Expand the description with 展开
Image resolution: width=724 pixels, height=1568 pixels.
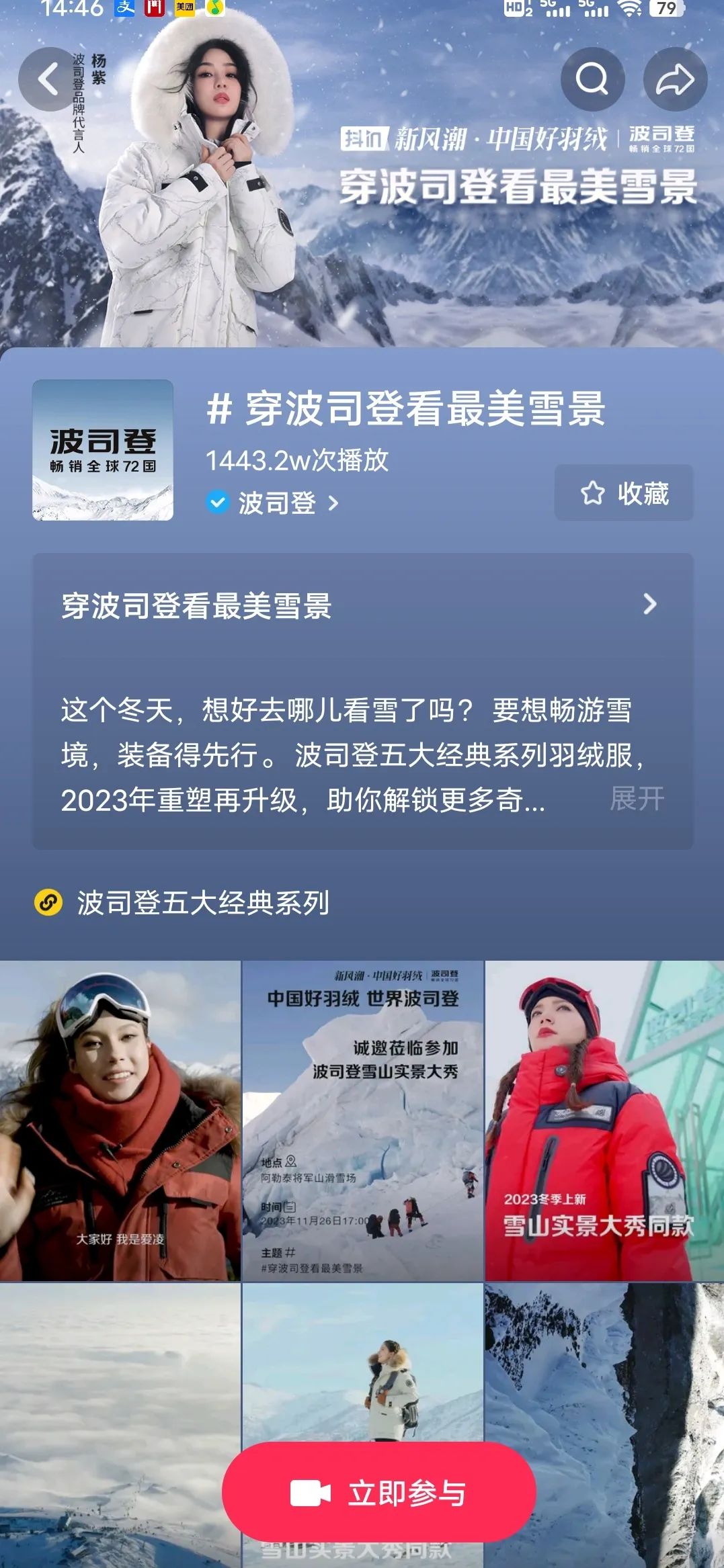pyautogui.click(x=636, y=799)
